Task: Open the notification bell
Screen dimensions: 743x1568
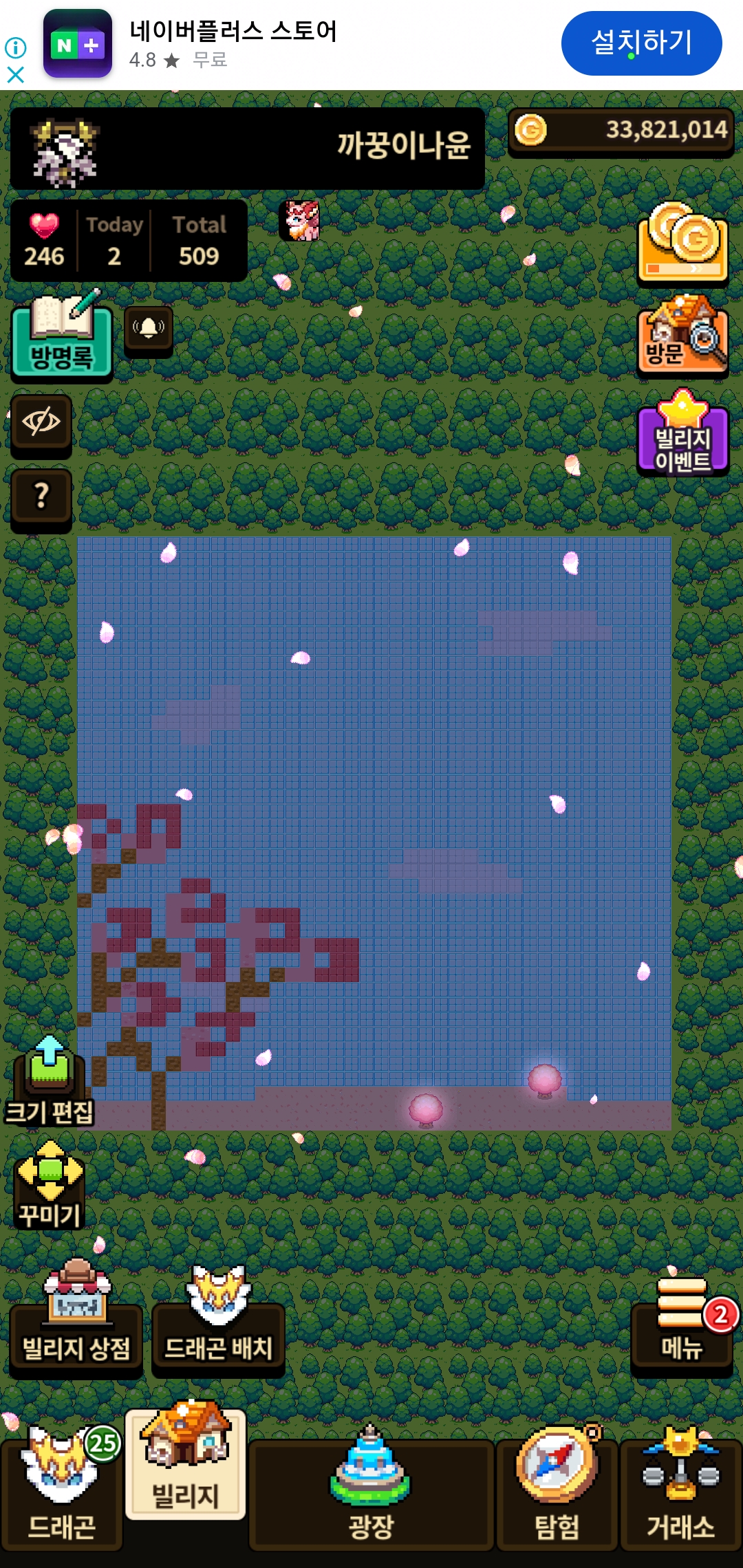Action: [148, 329]
